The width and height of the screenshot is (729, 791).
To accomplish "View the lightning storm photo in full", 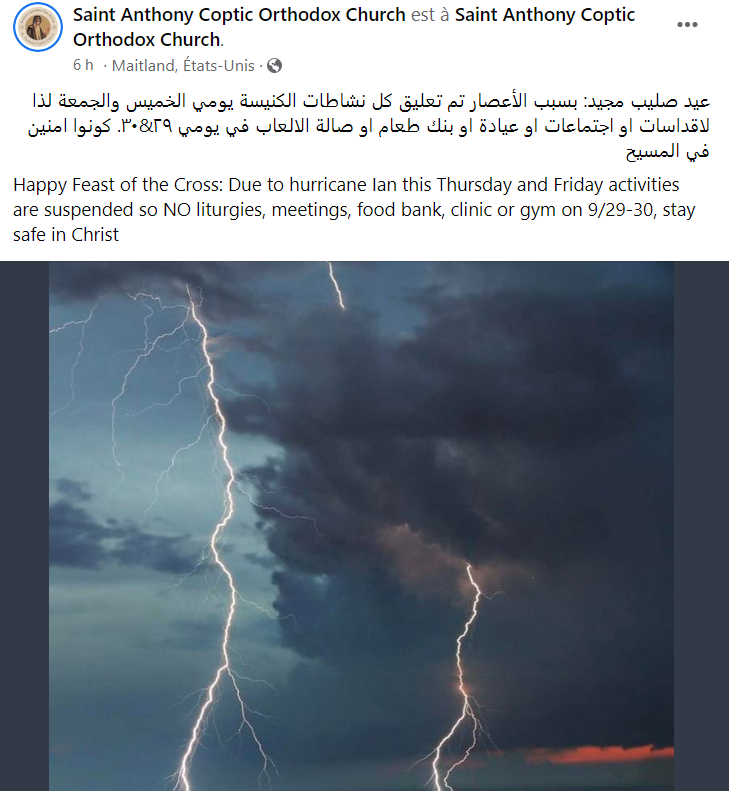I will click(x=364, y=525).
